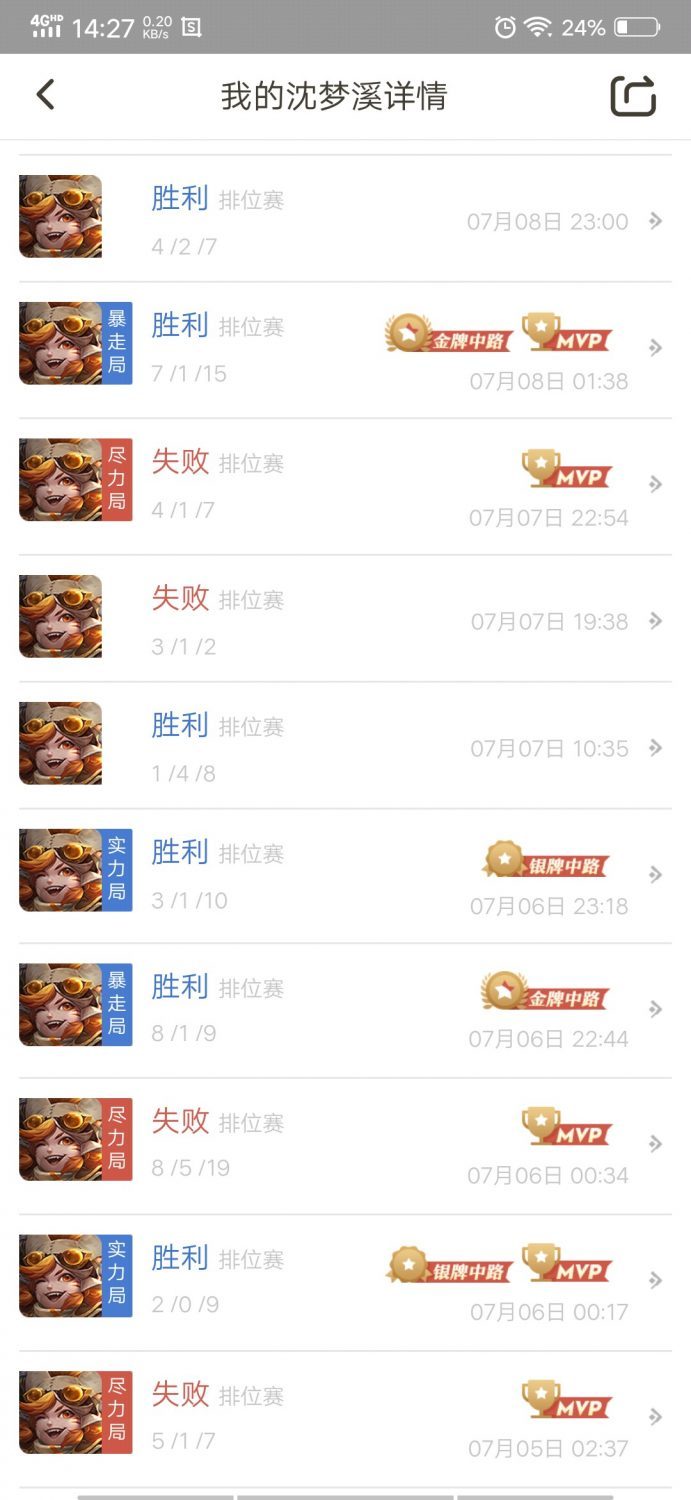The width and height of the screenshot is (691, 1500).
Task: View the defeat on 07月07日 22:54
Action: pos(345,486)
